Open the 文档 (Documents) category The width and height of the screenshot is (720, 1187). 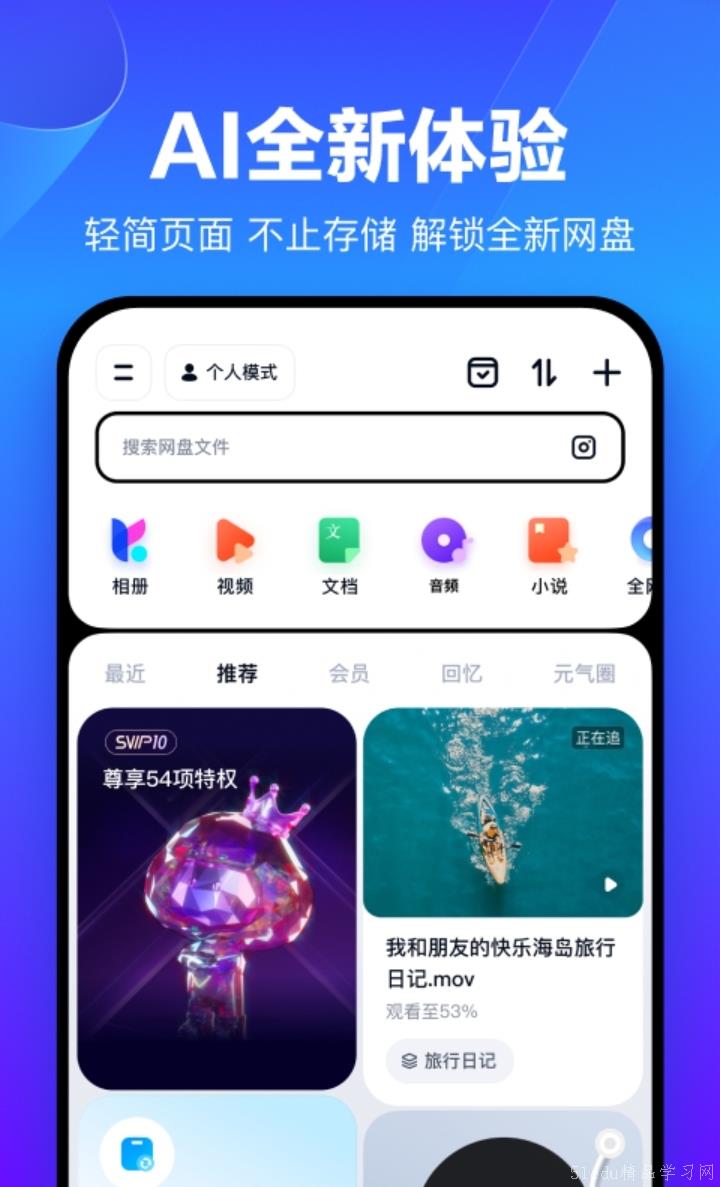(x=339, y=552)
